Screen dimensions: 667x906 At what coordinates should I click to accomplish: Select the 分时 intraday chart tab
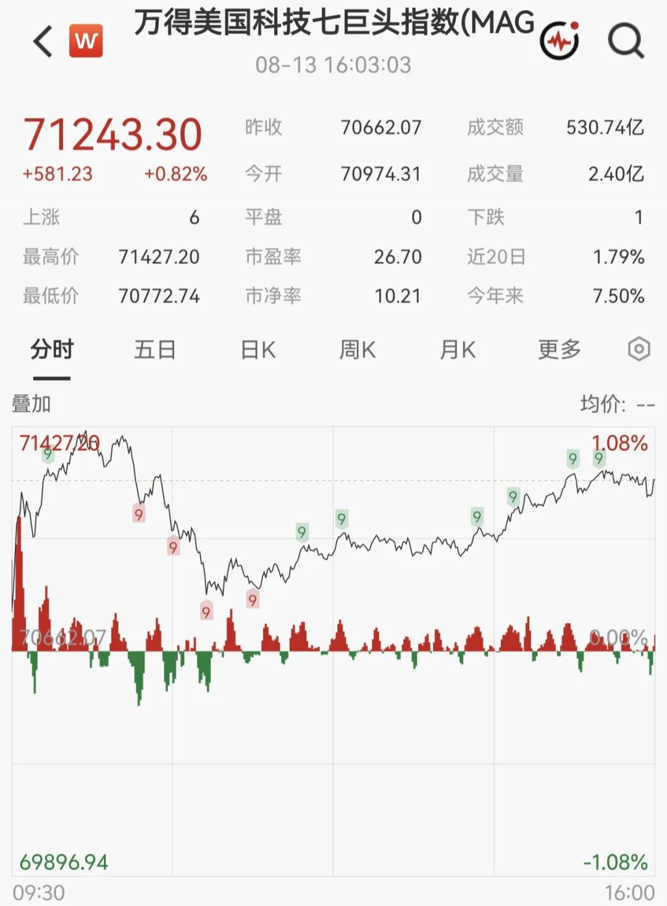point(52,350)
